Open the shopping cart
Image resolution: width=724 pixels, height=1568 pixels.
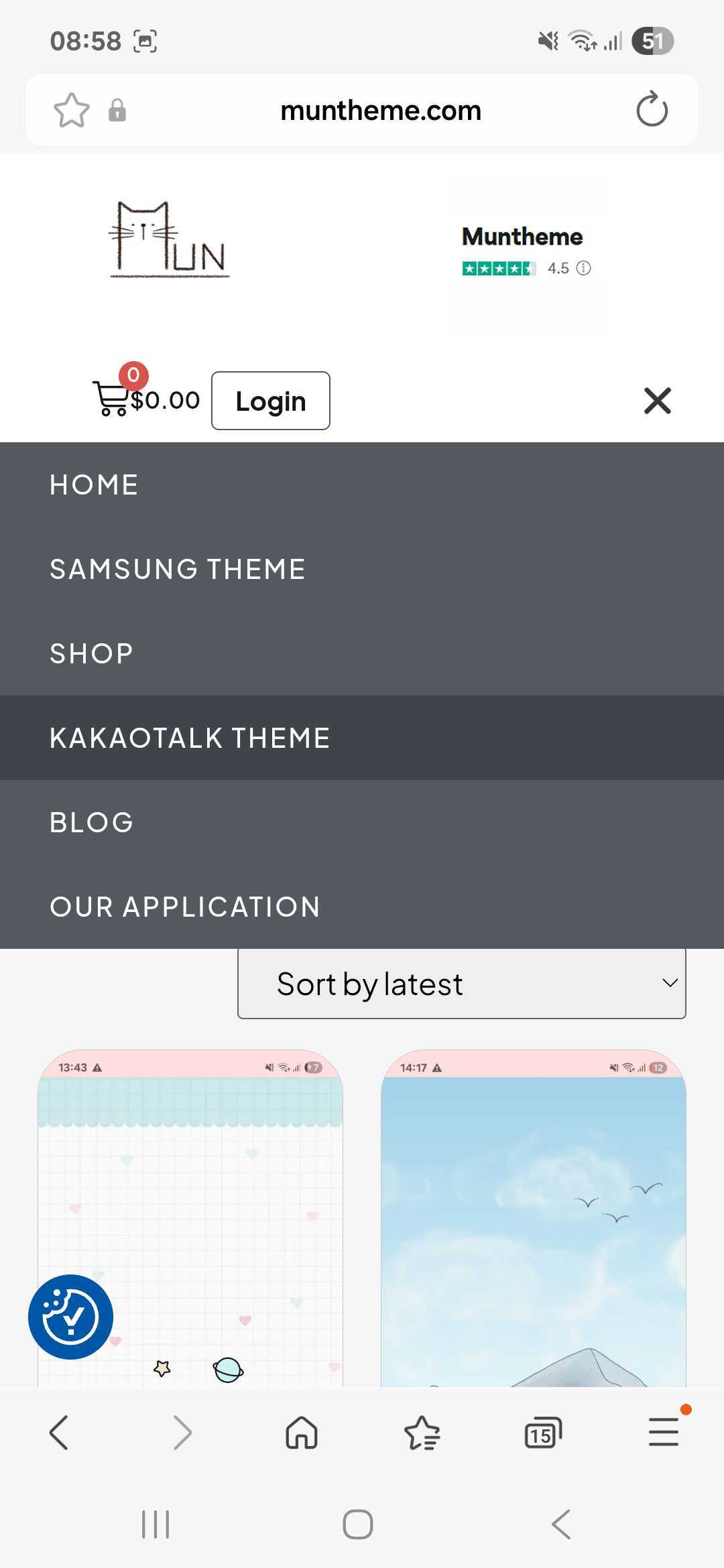[113, 399]
